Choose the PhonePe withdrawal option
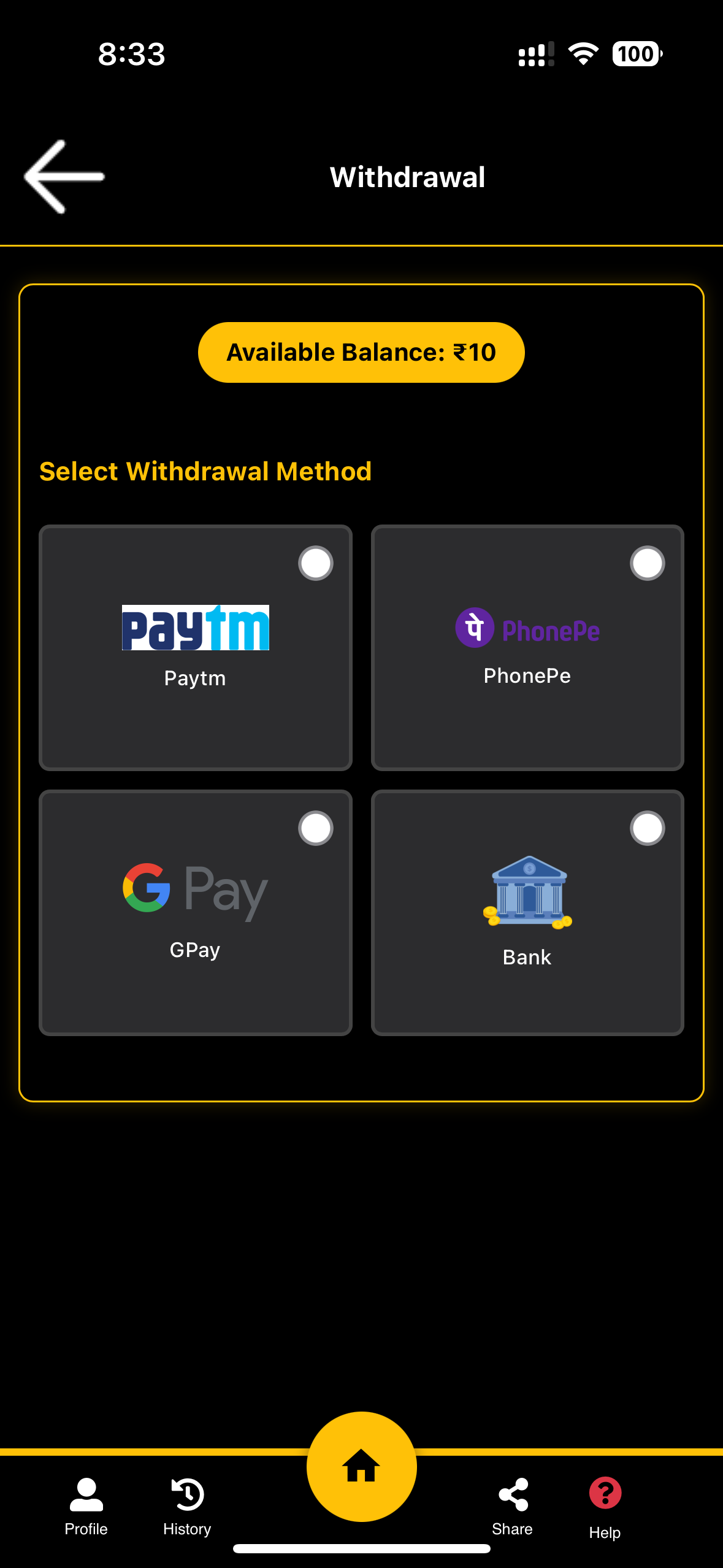The width and height of the screenshot is (723, 1568). point(527,647)
